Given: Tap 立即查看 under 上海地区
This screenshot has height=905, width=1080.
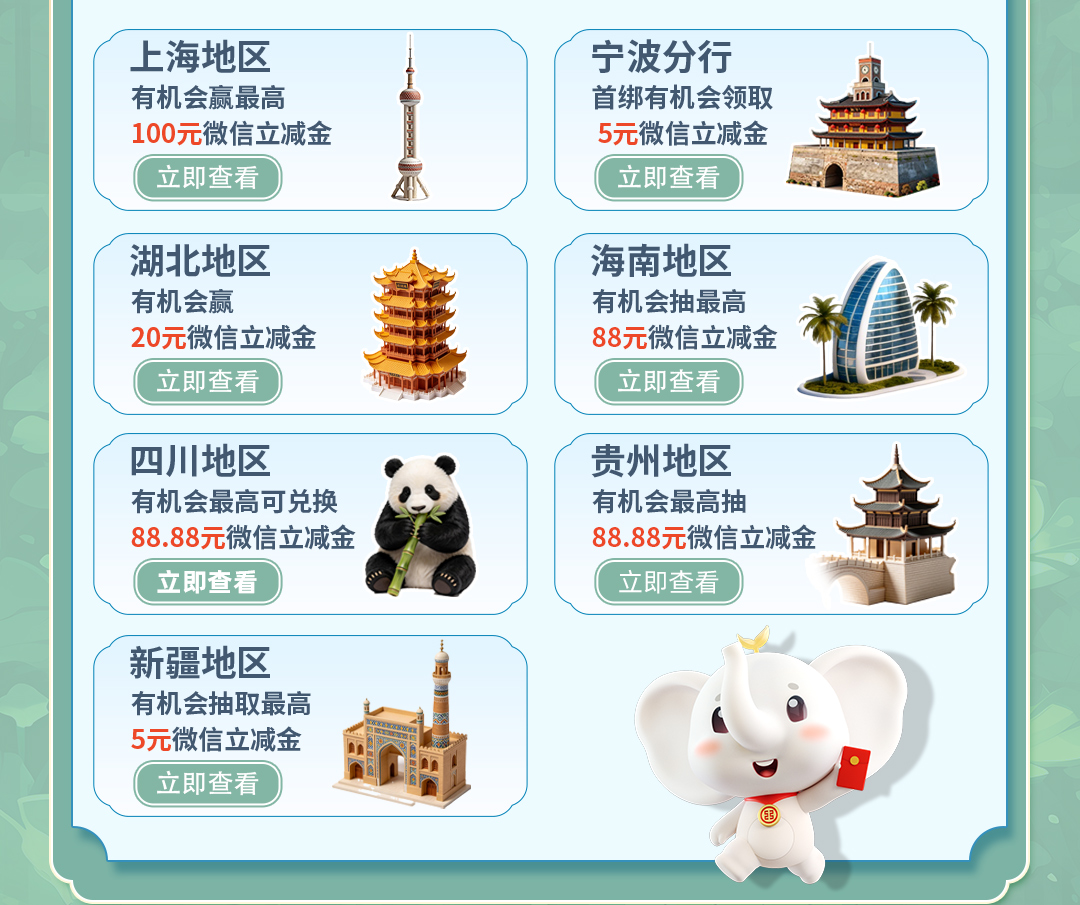Looking at the screenshot, I should [x=208, y=178].
